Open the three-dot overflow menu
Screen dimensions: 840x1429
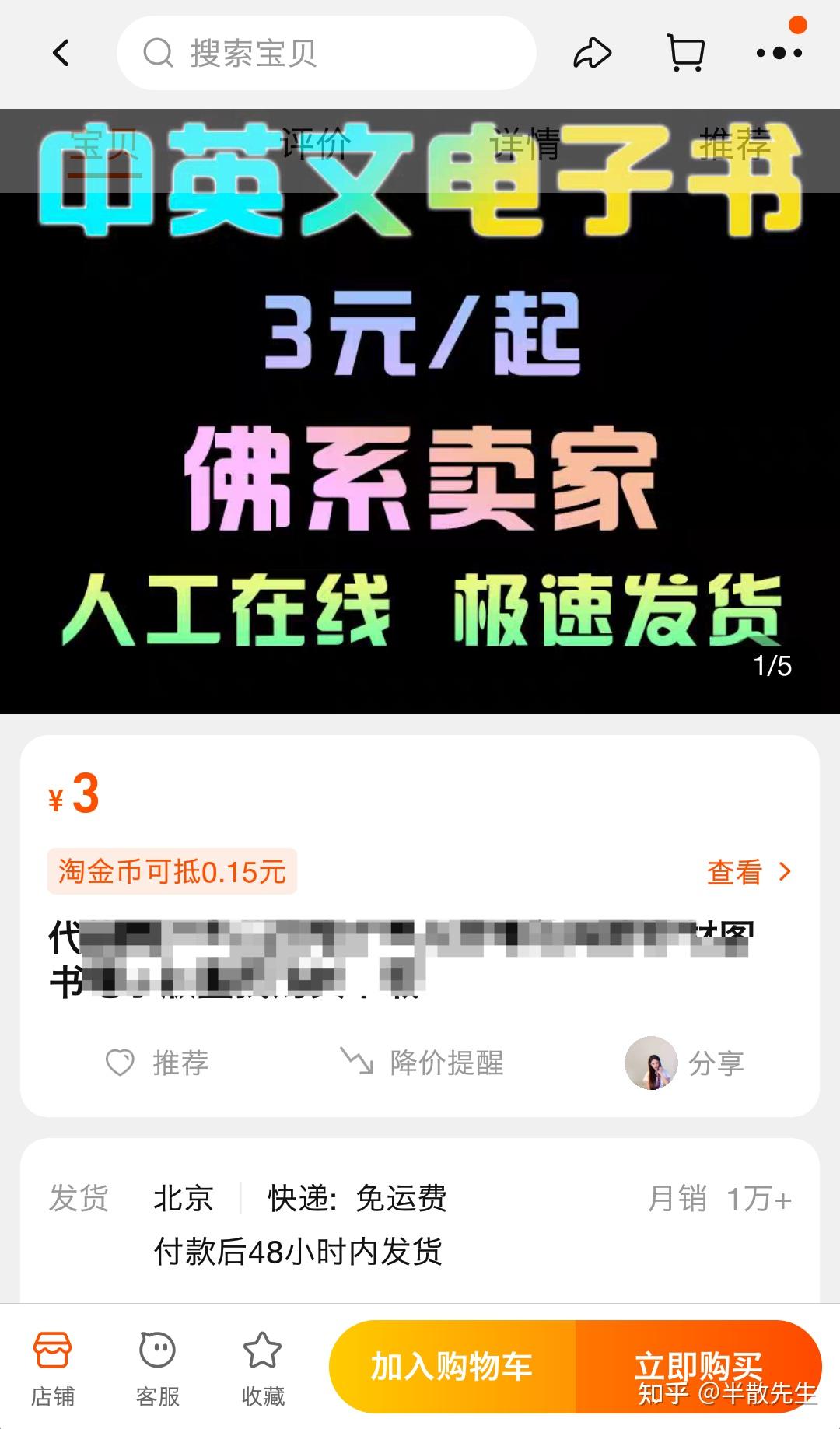779,53
